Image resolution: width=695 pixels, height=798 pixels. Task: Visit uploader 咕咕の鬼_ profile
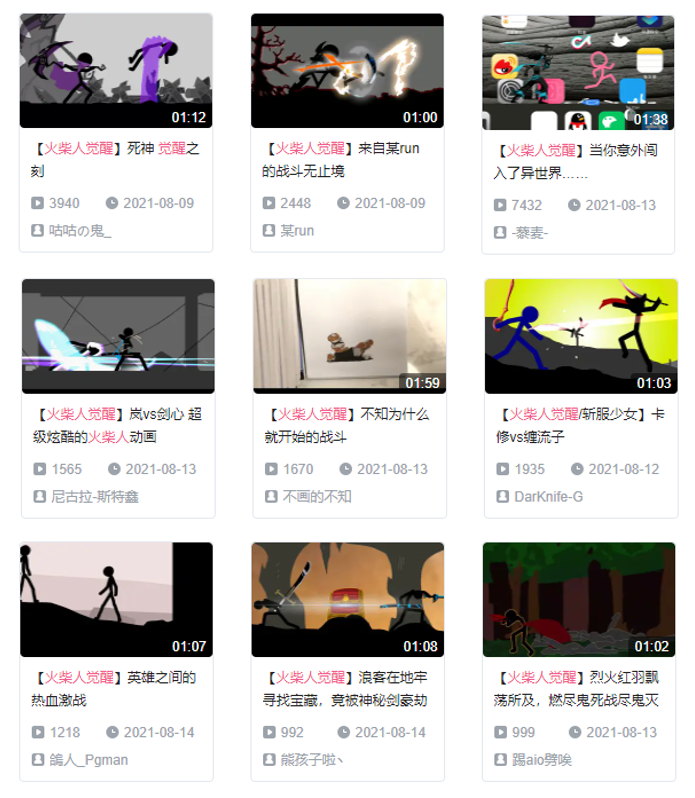coord(80,230)
